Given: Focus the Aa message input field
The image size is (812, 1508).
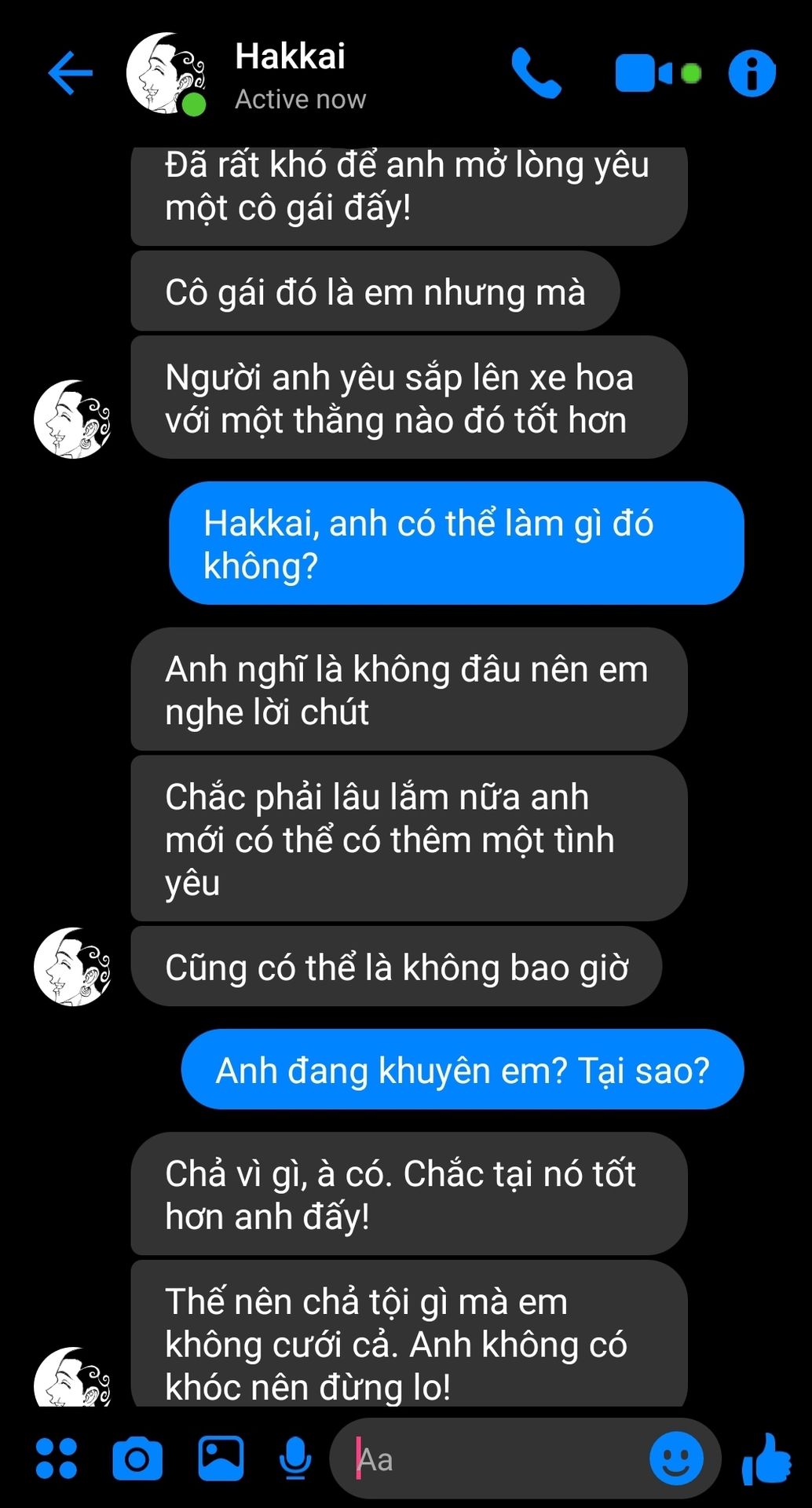Looking at the screenshot, I should click(x=495, y=1460).
